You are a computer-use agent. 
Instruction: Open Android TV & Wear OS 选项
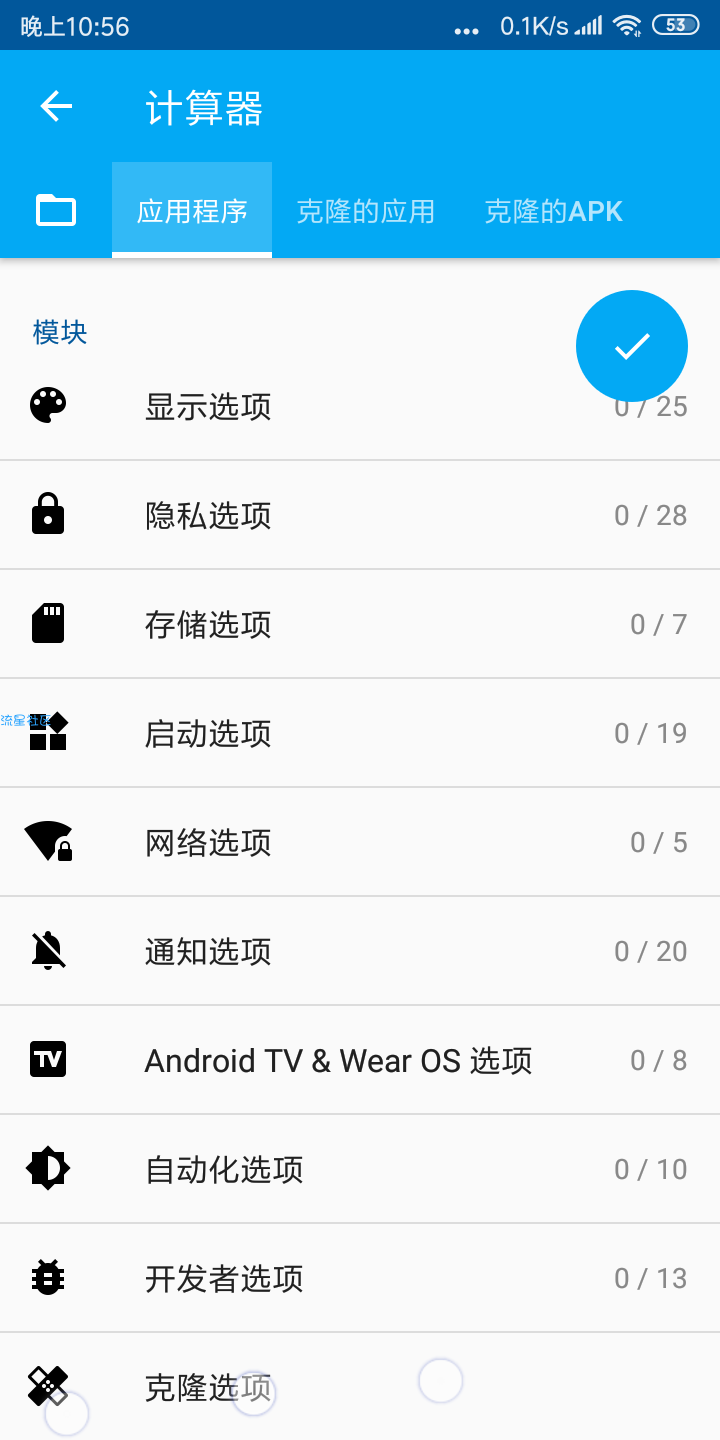(x=360, y=1061)
